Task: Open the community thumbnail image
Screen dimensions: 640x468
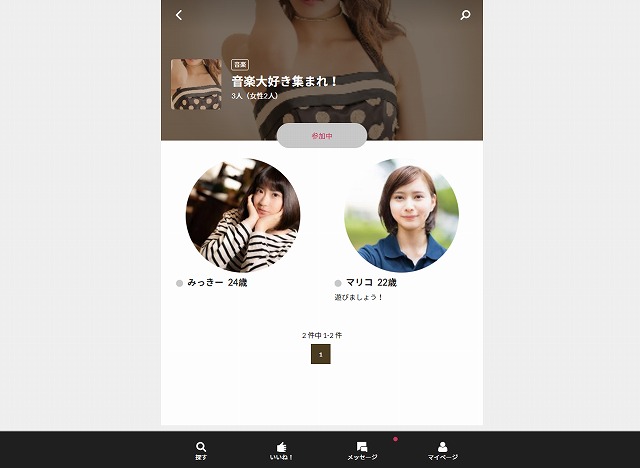Action: click(196, 84)
